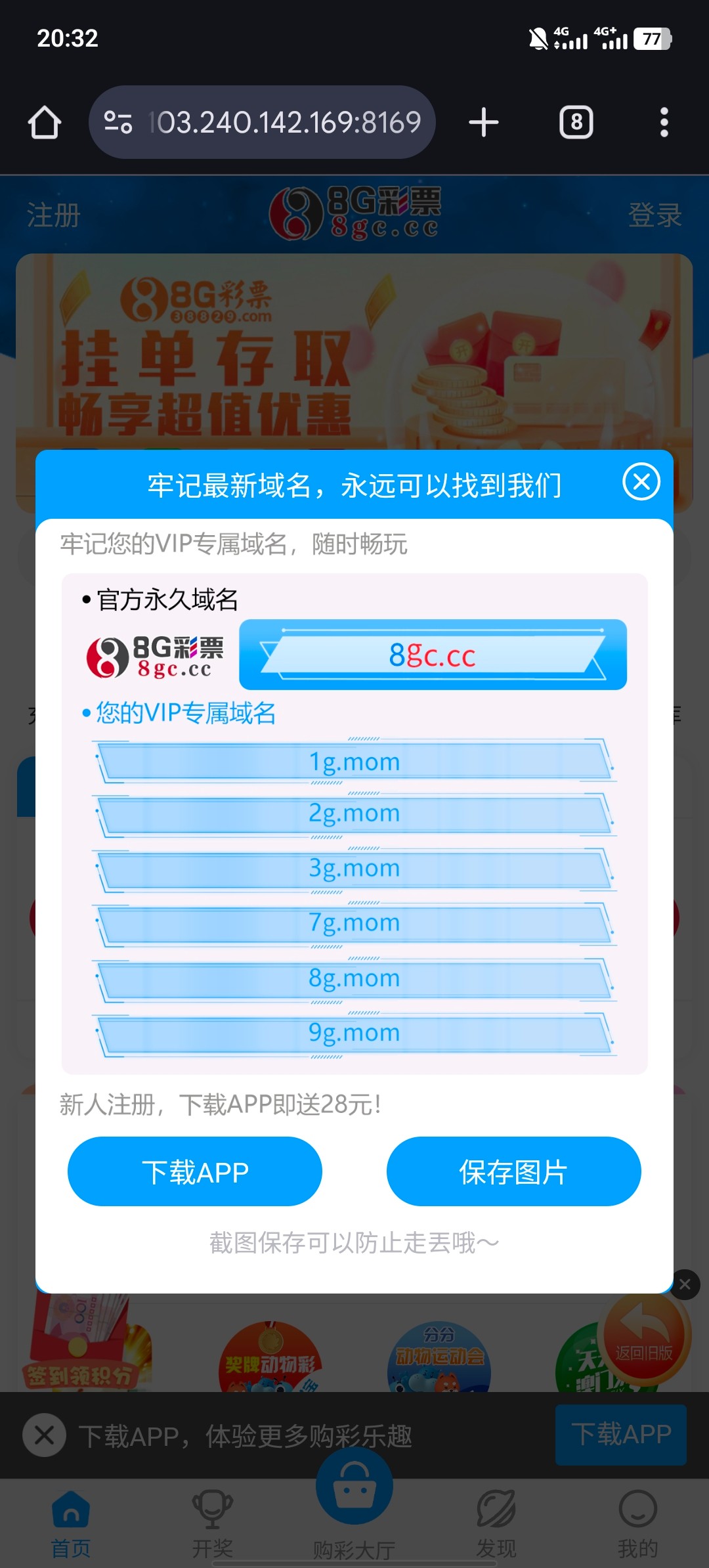Tap 下载APP in the bottom banner

pos(620,1434)
